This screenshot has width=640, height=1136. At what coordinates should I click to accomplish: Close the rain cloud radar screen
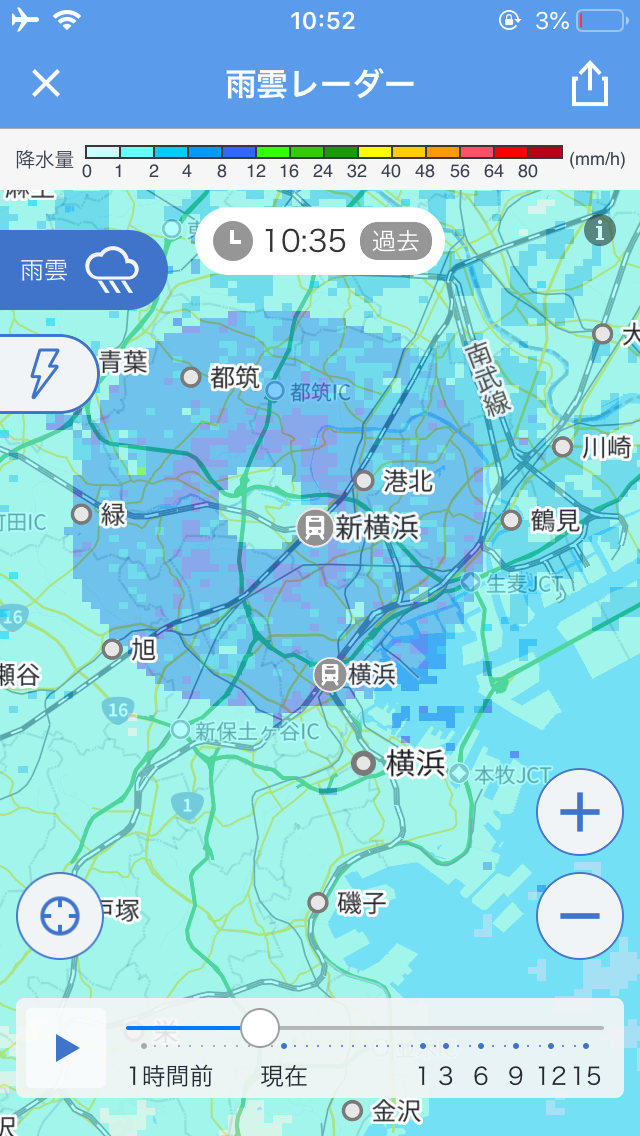46,84
